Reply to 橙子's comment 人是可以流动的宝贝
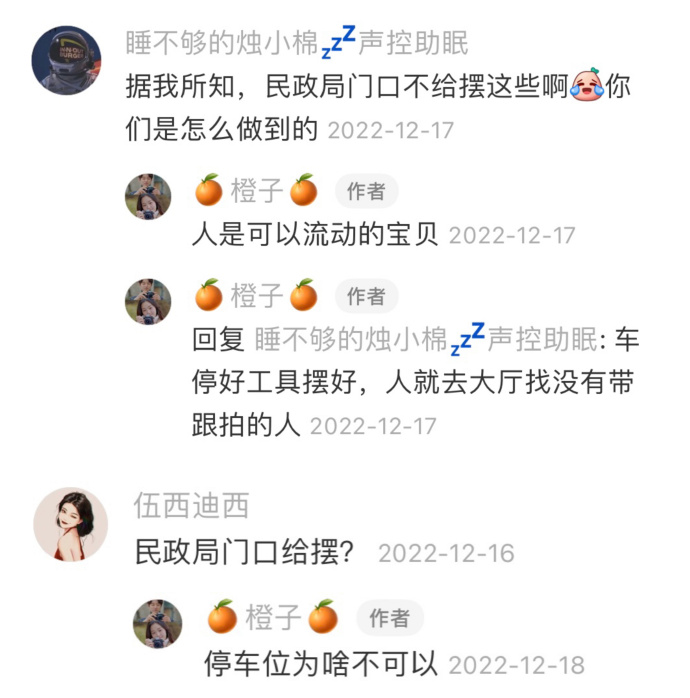The image size is (690, 698). (x=315, y=235)
